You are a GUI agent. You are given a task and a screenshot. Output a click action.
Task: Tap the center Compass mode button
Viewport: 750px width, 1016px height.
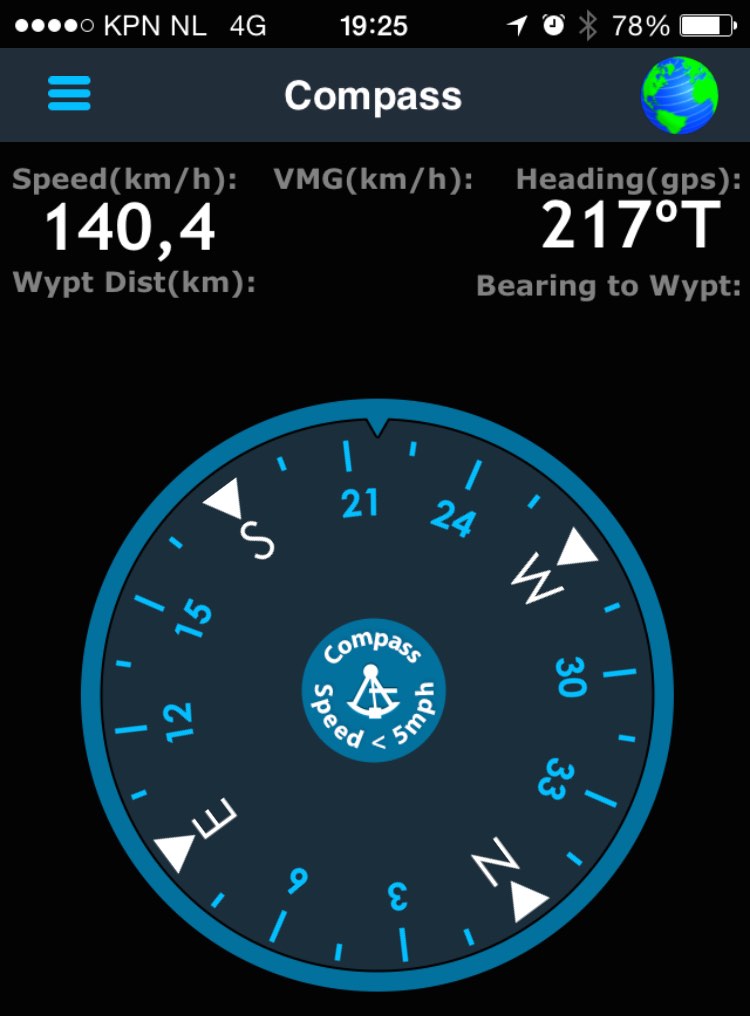click(373, 692)
